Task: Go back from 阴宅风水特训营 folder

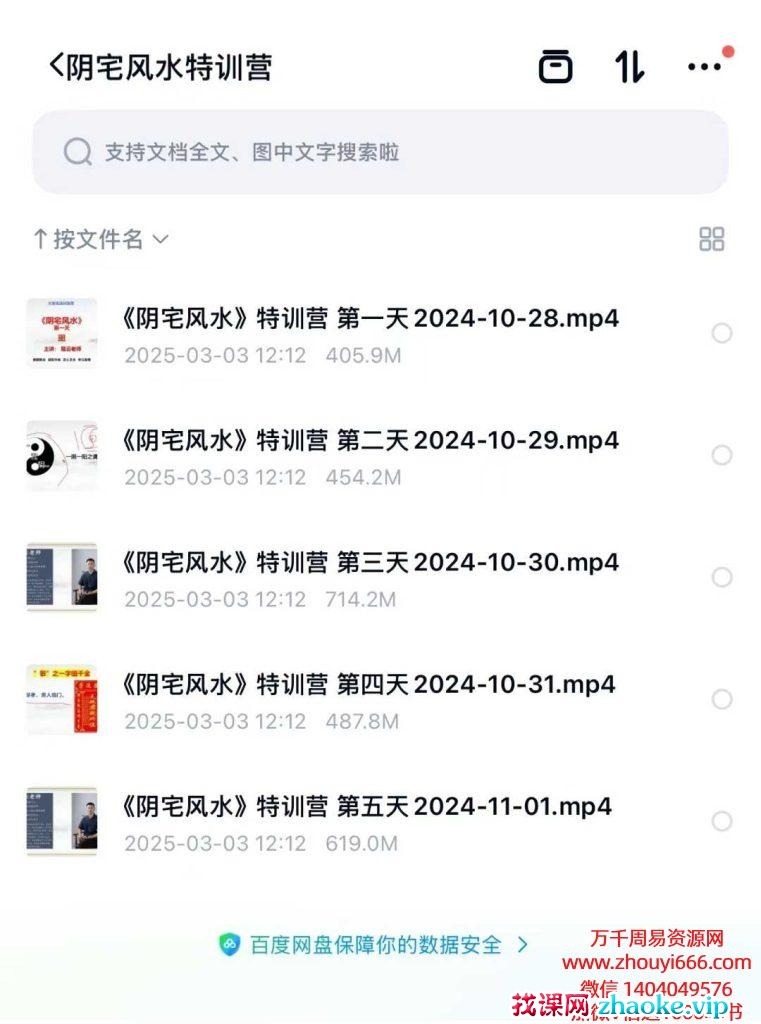Action: pyautogui.click(x=56, y=66)
